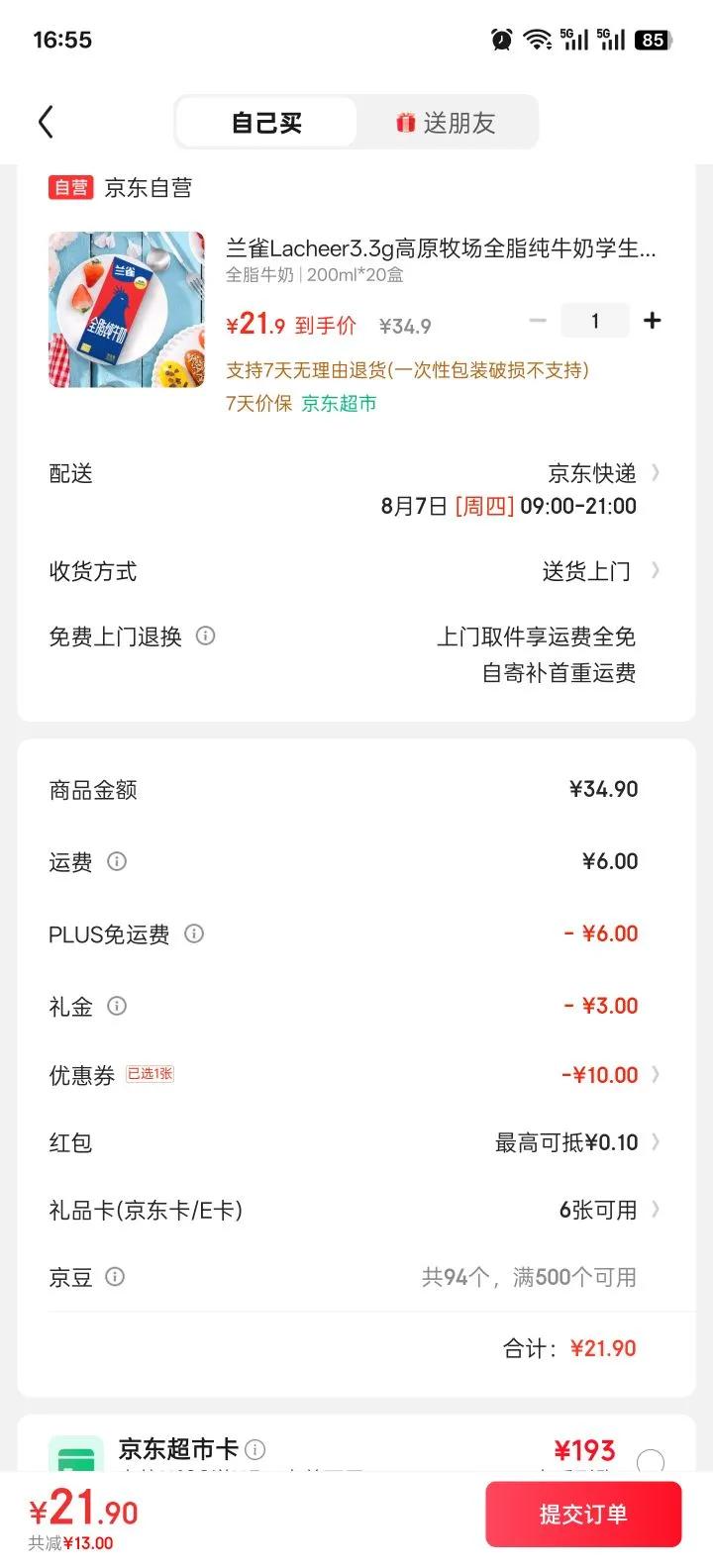Show info about 运费
The height and width of the screenshot is (1568, 713).
coord(117,861)
